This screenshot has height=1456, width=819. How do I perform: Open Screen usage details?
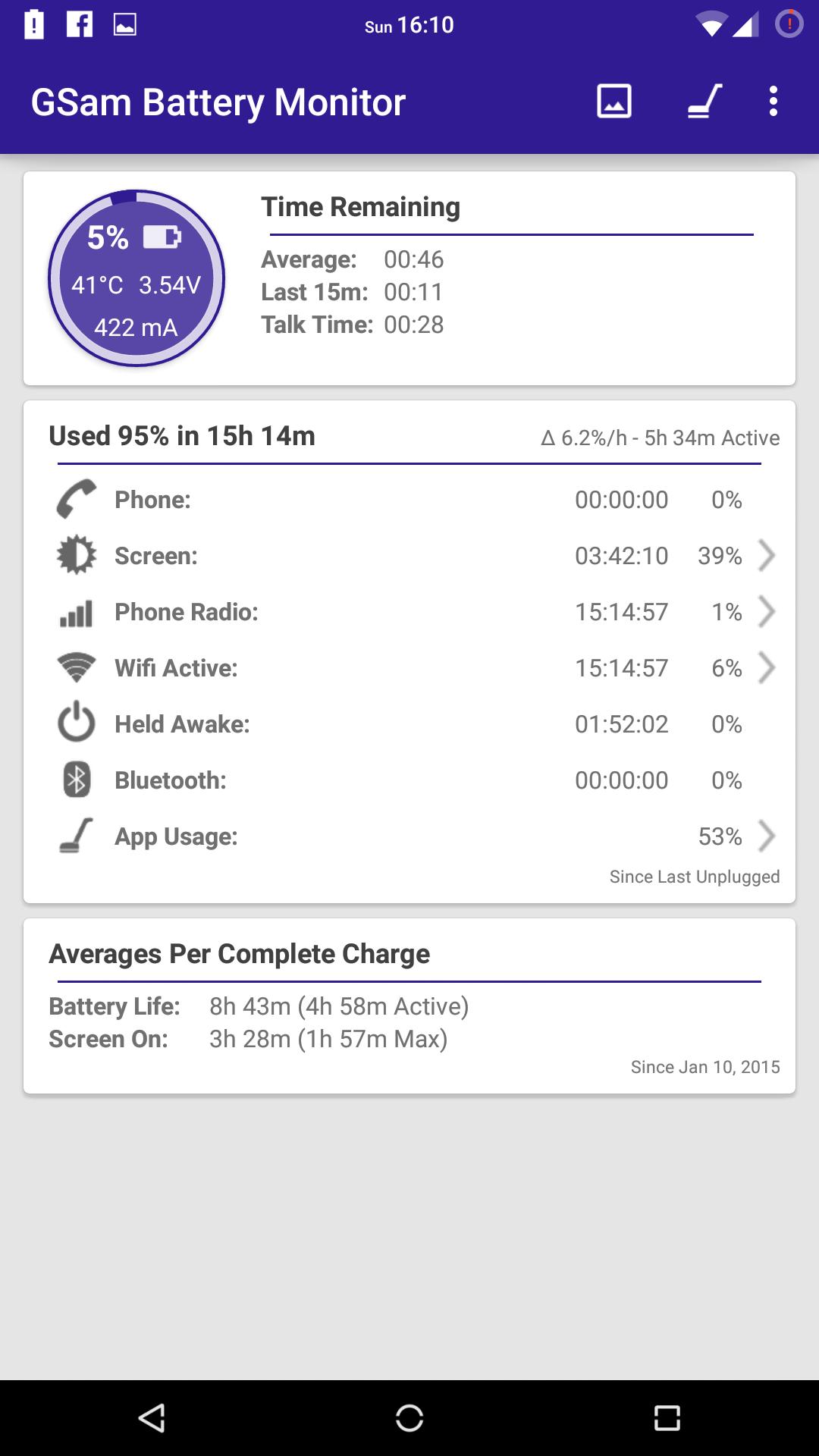tap(409, 556)
